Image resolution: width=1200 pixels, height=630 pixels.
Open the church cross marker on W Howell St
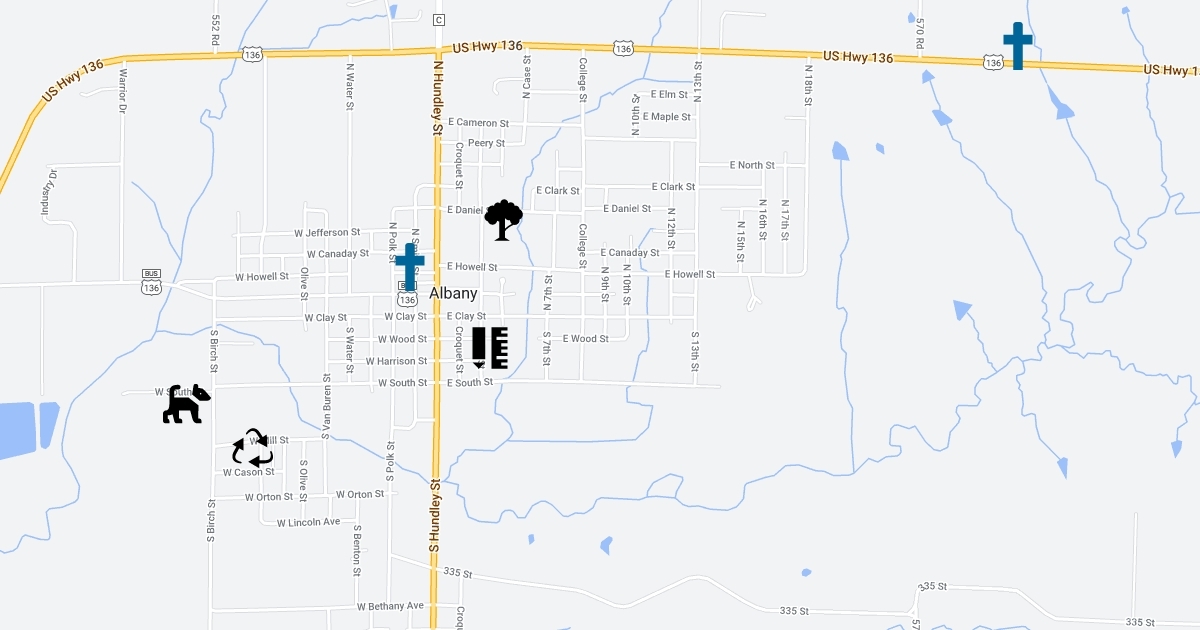[409, 267]
